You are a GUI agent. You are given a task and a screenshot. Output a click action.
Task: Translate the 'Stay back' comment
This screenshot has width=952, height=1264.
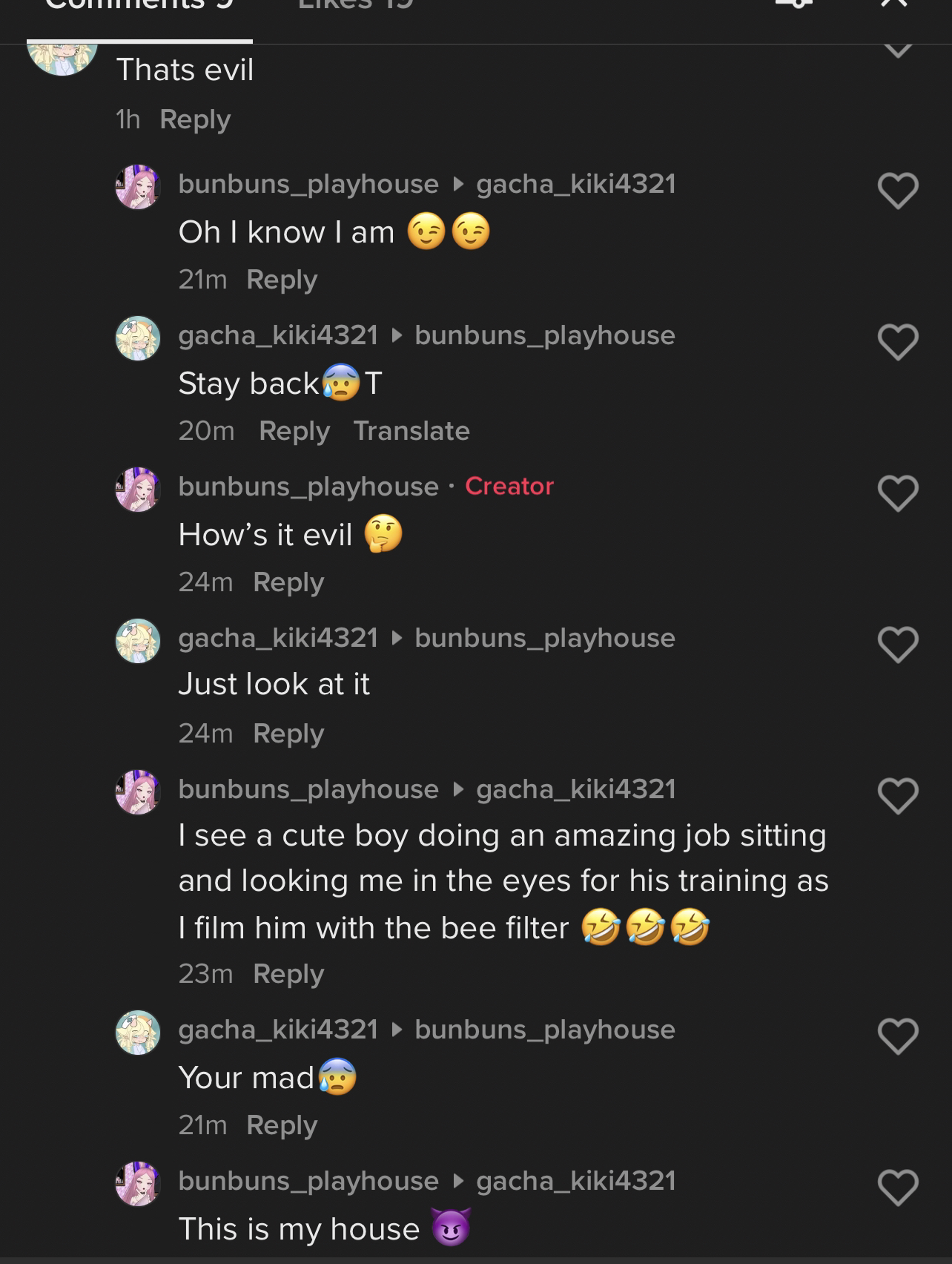click(411, 431)
